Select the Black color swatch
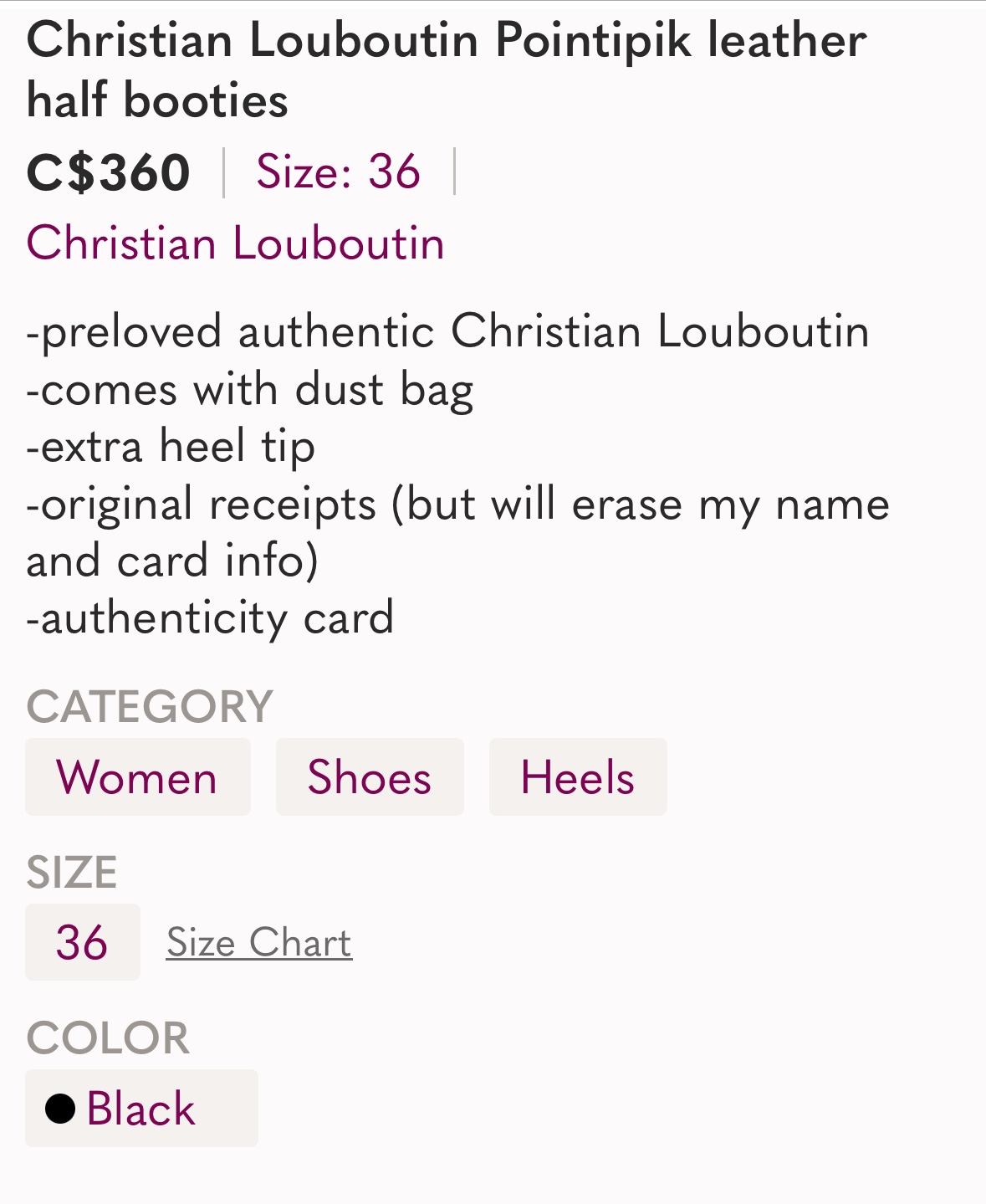986x1204 pixels. pyautogui.click(x=140, y=1108)
